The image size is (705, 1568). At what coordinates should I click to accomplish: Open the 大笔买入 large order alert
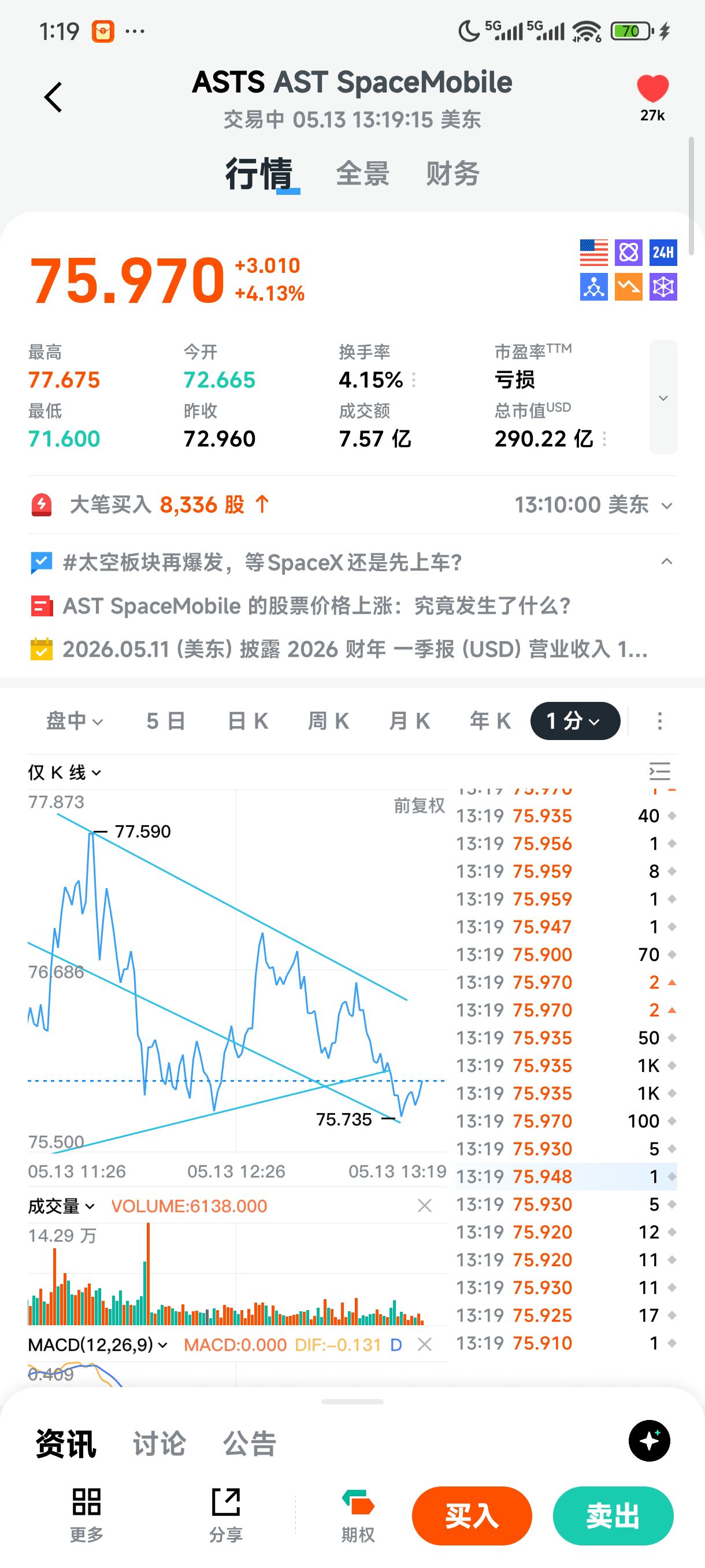coord(352,505)
